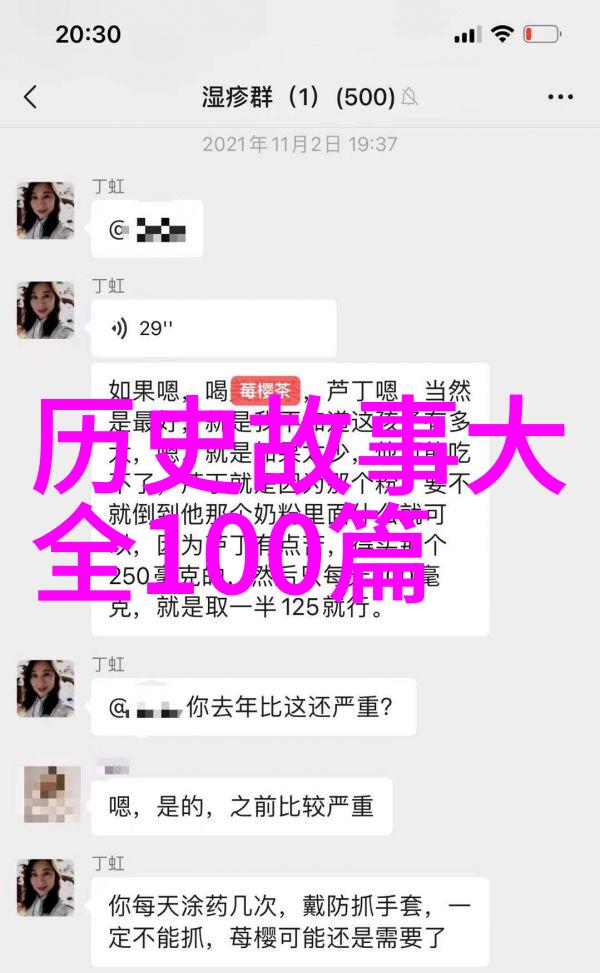This screenshot has height=973, width=600.
Task: Go back from the 湿疹群 chat
Action: 30,97
